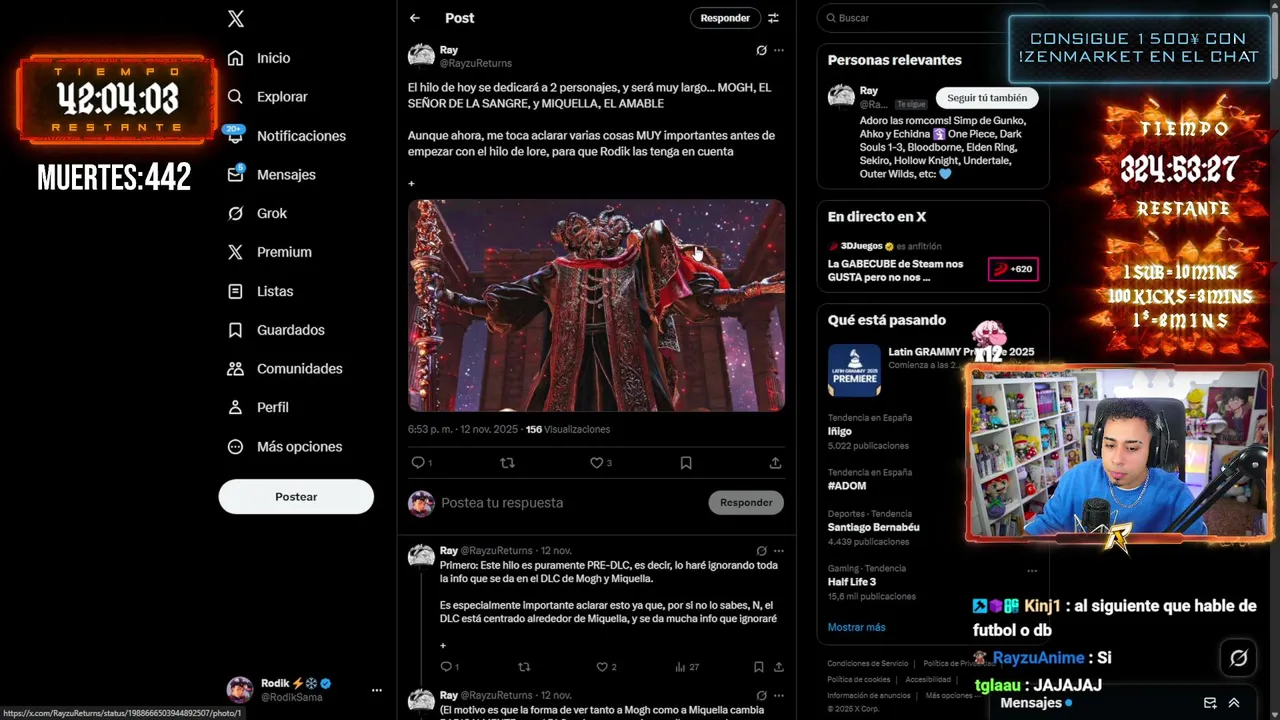
Task: Open Grok
Action: point(271,213)
